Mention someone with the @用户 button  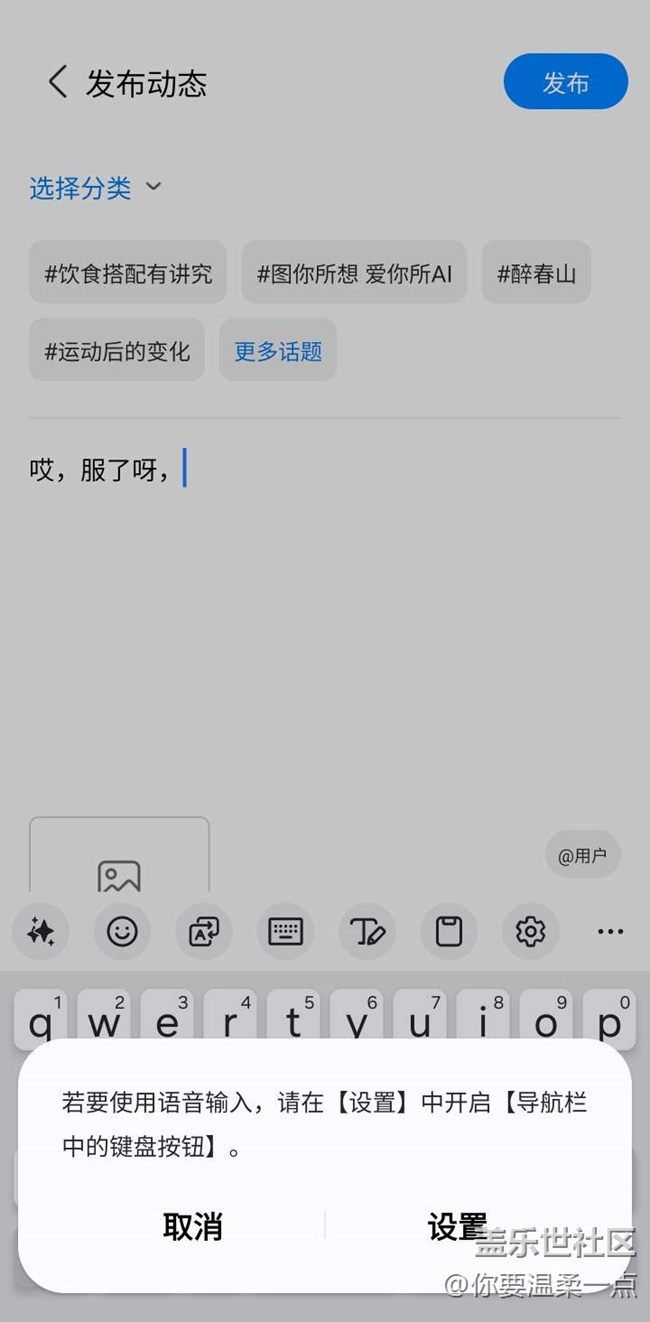(x=583, y=855)
